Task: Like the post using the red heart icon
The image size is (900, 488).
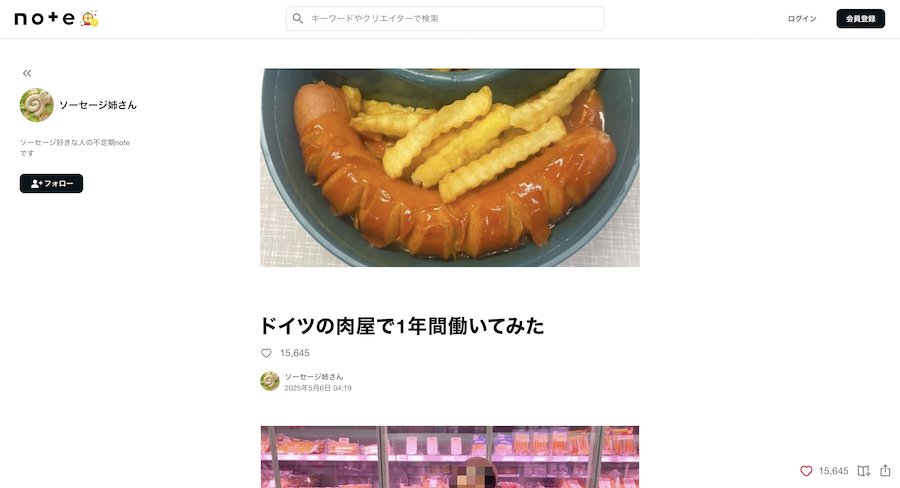Action: tap(806, 471)
